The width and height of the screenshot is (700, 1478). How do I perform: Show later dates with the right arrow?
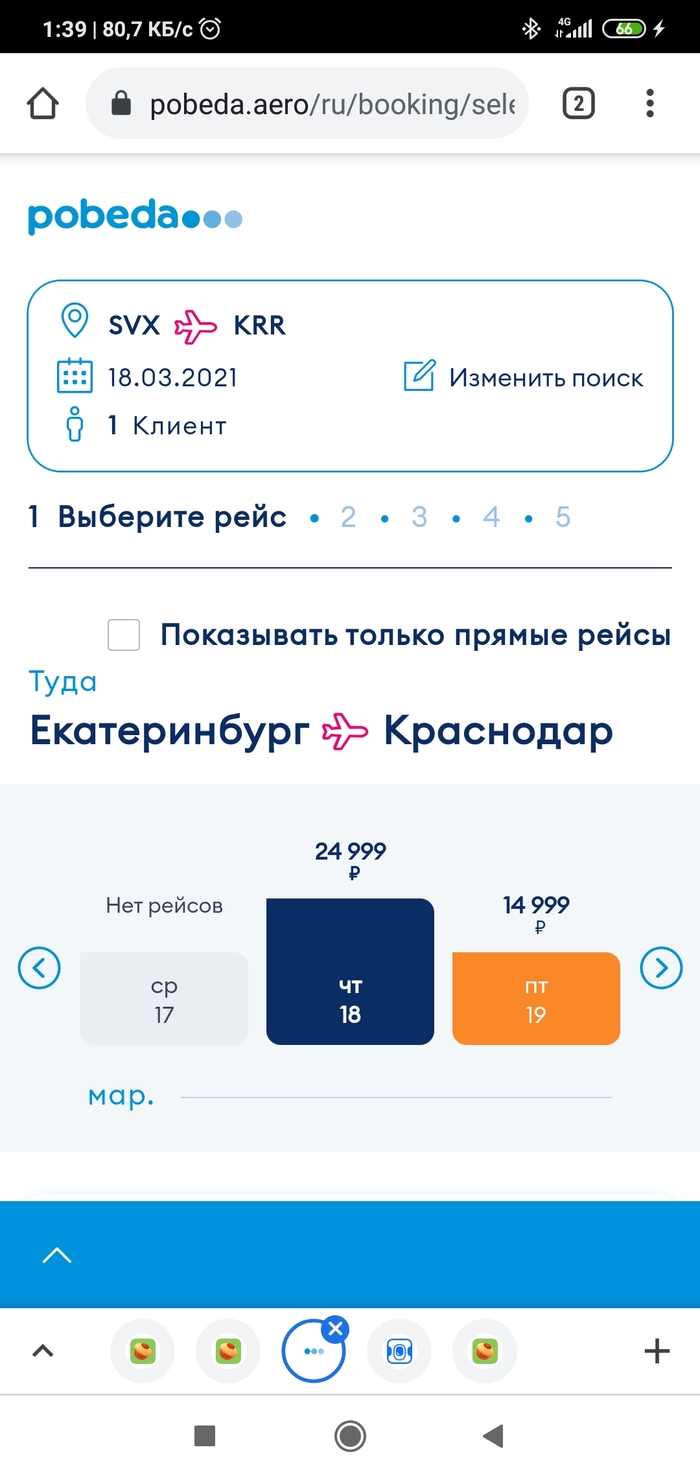[x=661, y=967]
